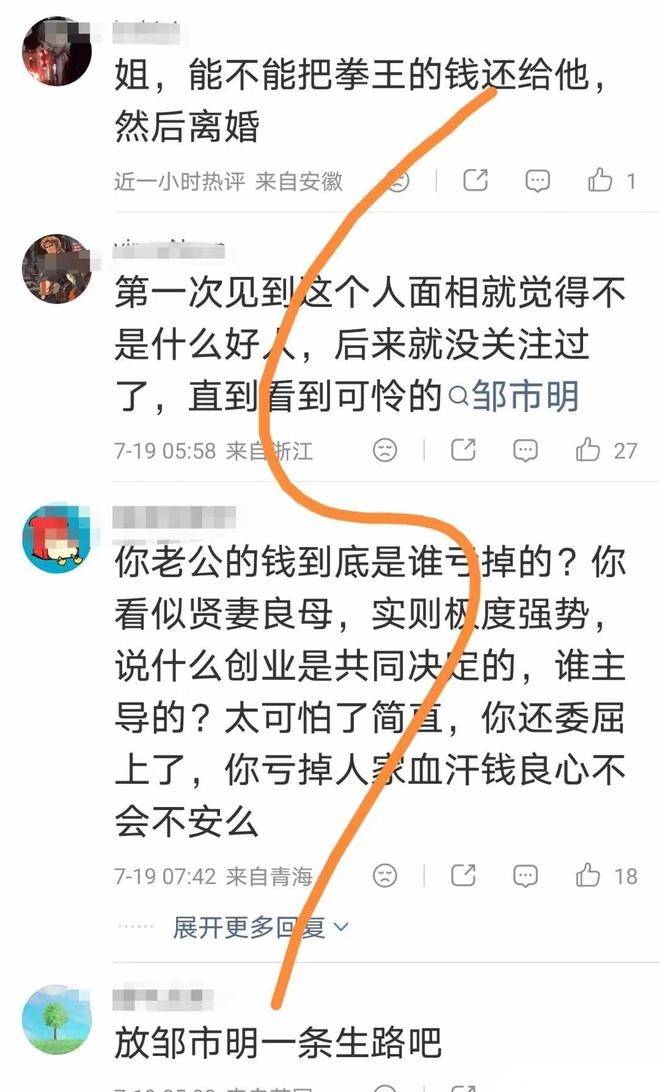
Task: Open the 邹市明 search link
Action: click(515, 397)
